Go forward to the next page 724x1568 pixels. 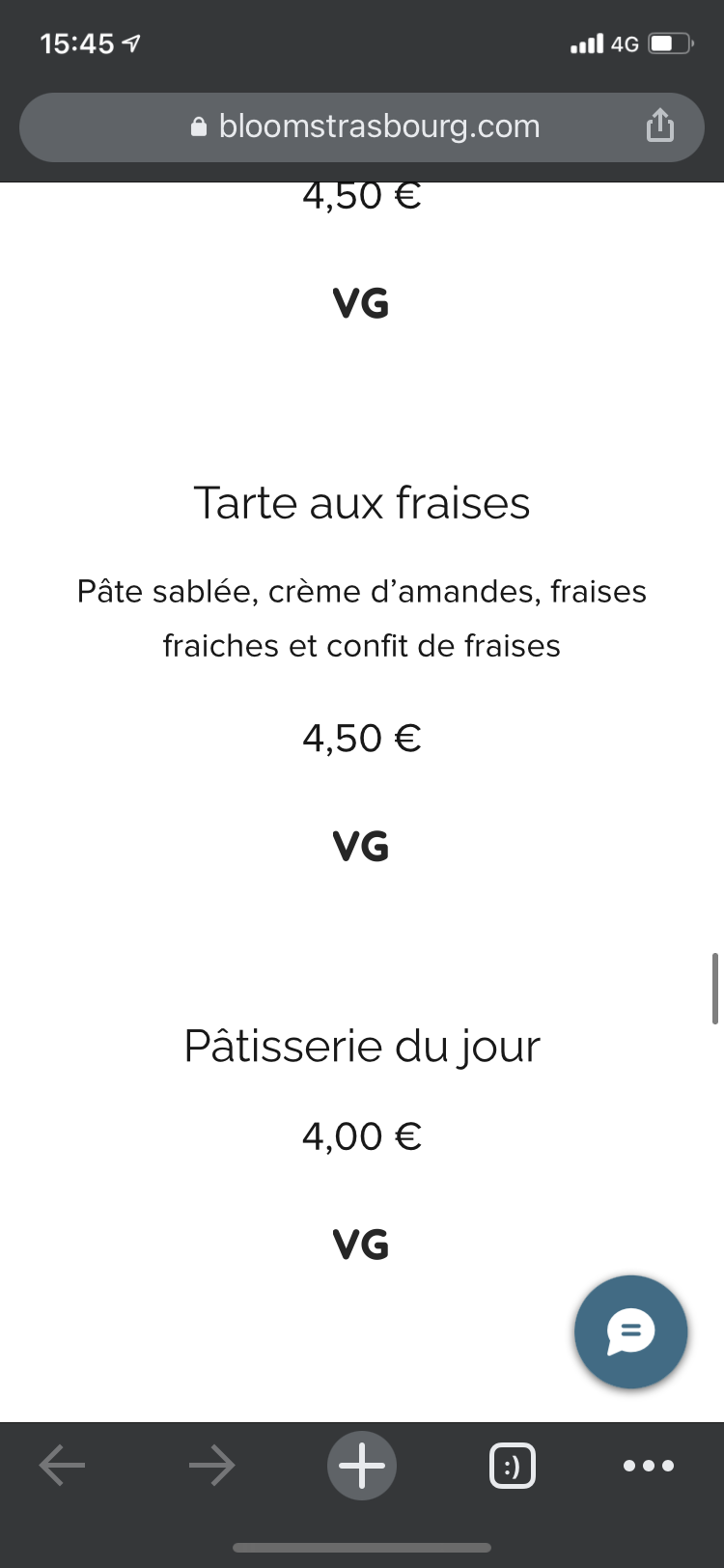tap(211, 1466)
